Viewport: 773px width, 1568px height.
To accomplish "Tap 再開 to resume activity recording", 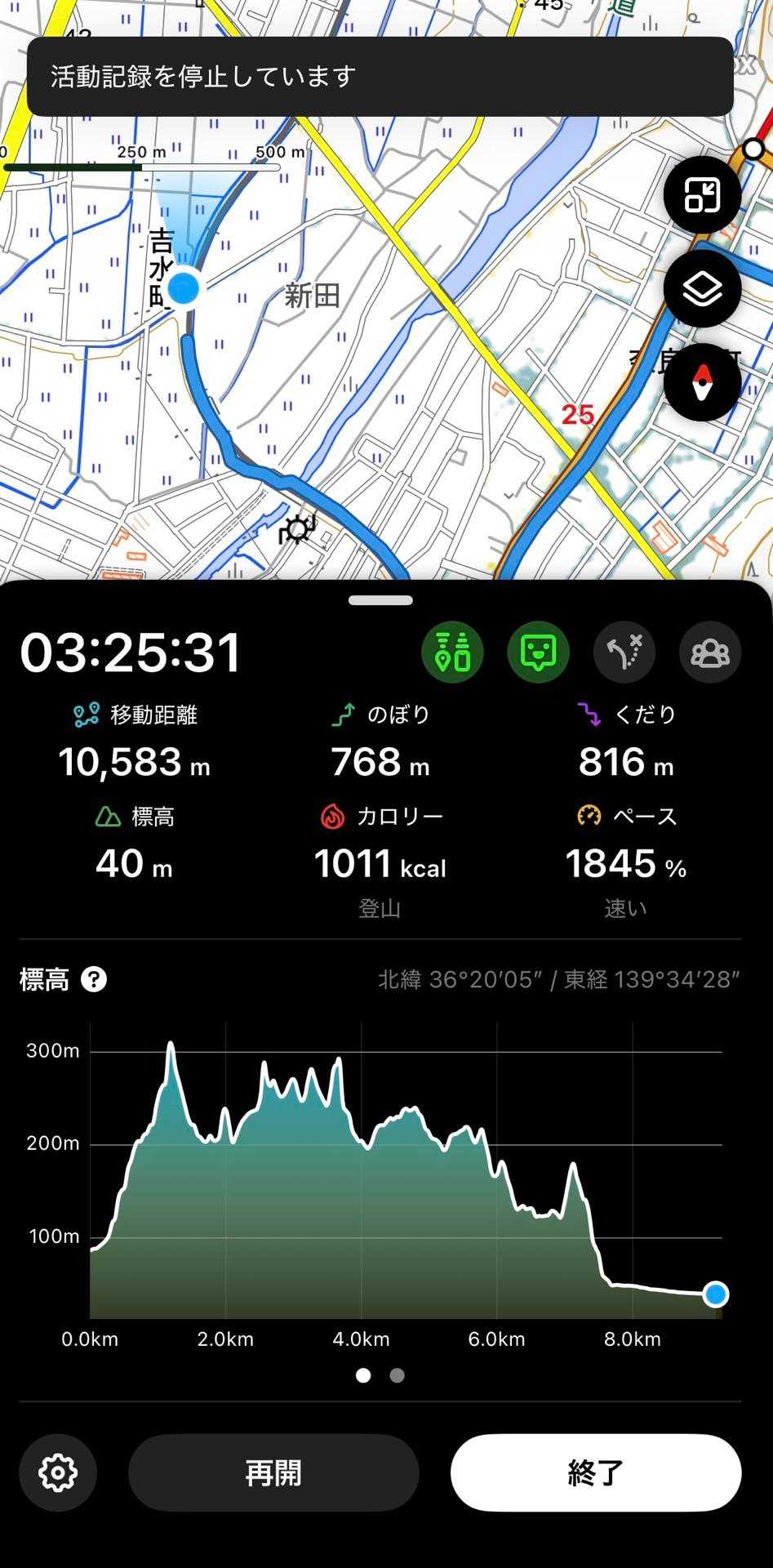I will pos(273,1472).
